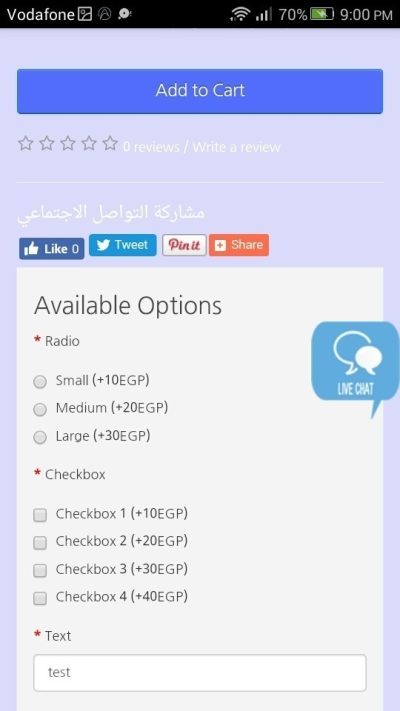Image resolution: width=400 pixels, height=711 pixels.
Task: Open the Write a review link
Action: pos(236,147)
